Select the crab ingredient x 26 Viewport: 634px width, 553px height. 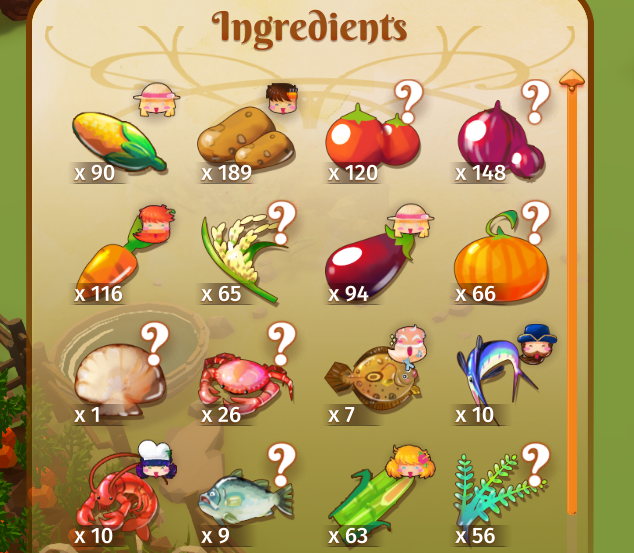tap(245, 382)
